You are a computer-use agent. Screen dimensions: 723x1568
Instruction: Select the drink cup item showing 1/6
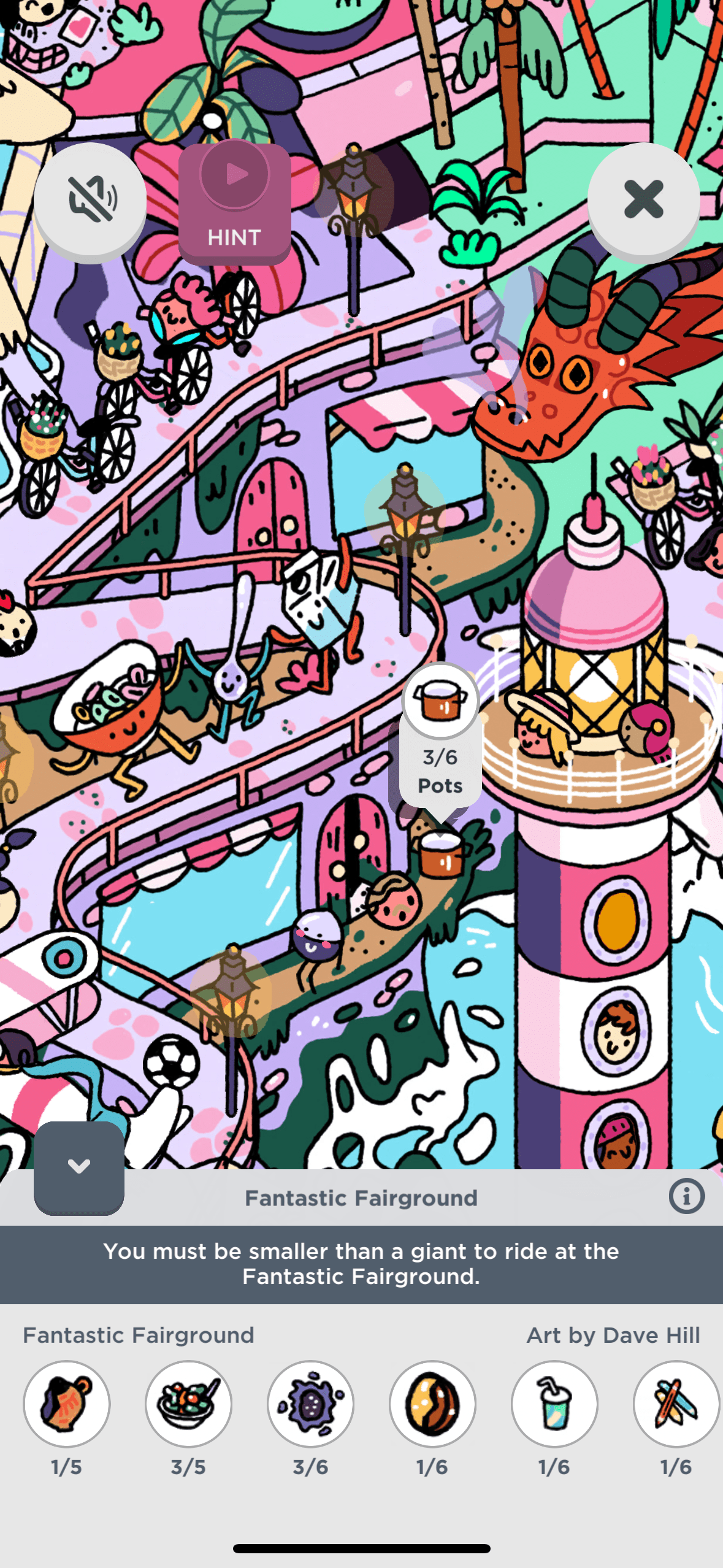pos(554,1404)
